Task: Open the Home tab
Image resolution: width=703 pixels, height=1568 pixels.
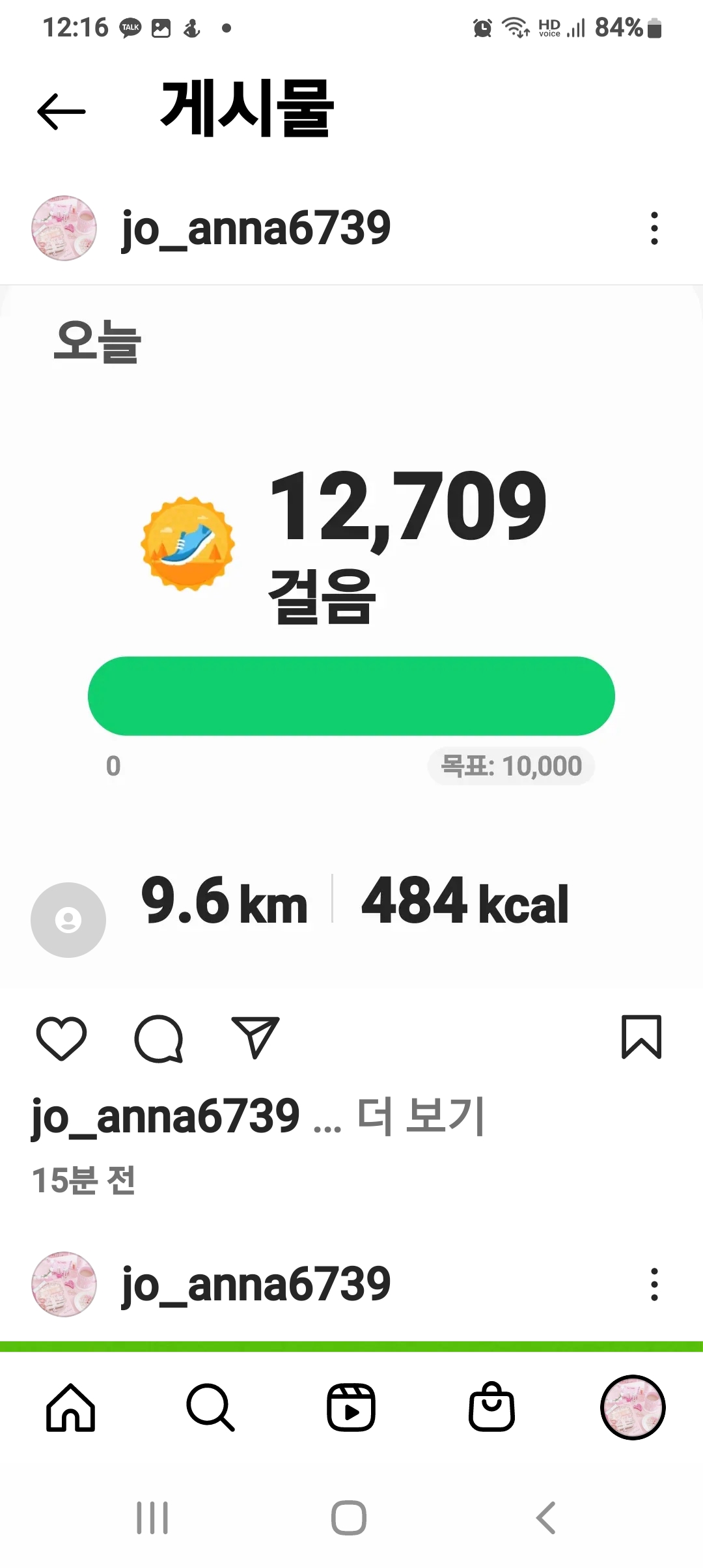Action: coord(70,1408)
